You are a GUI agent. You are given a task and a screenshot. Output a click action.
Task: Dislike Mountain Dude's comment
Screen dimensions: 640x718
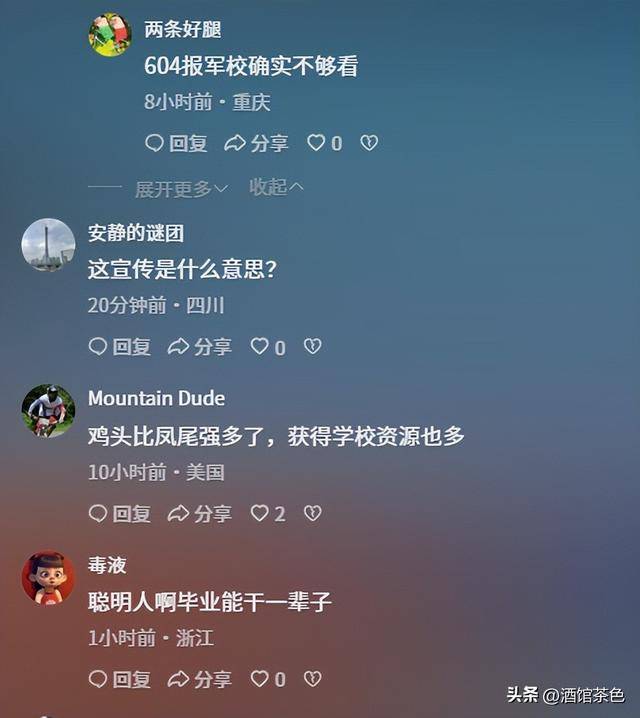(313, 513)
